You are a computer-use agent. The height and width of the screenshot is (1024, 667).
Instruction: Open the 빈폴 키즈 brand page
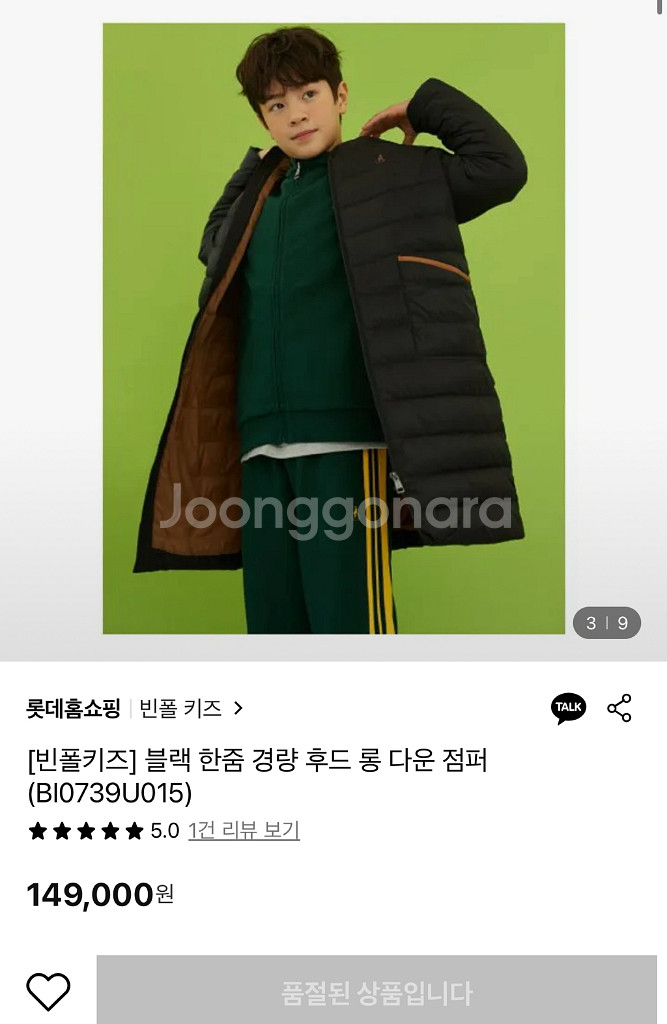(x=191, y=708)
